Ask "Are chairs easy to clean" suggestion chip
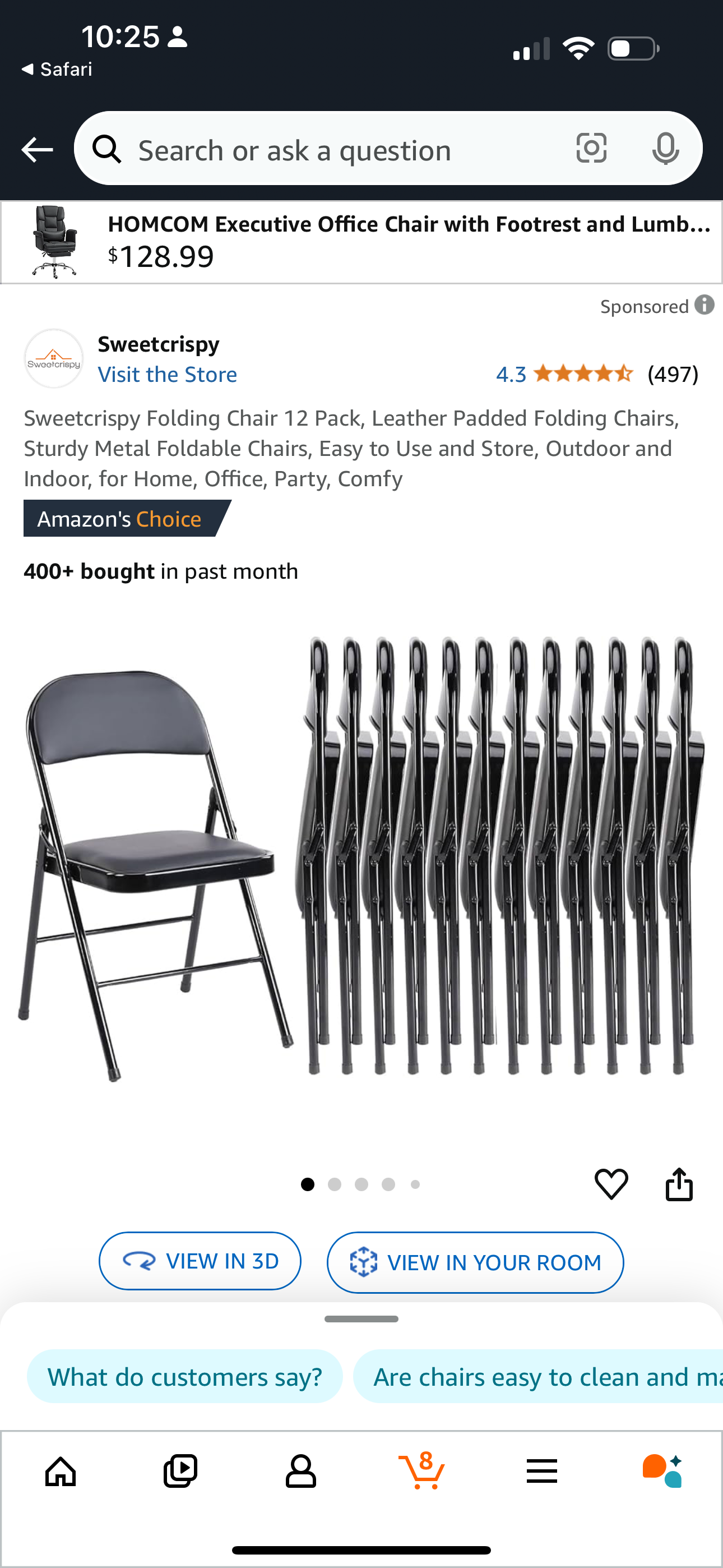Viewport: 723px width, 1568px height. 541,1376
